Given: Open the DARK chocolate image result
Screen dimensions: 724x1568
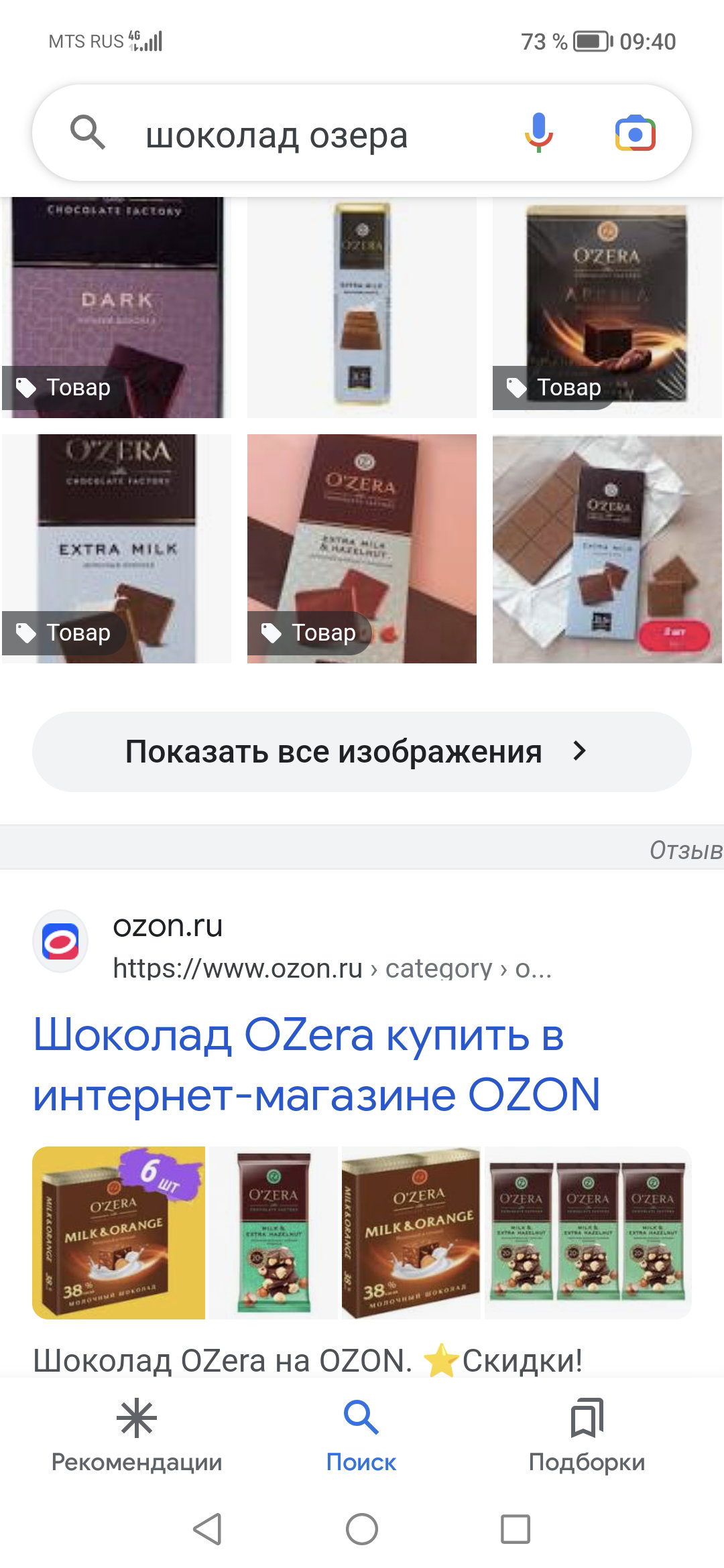Looking at the screenshot, I should tap(117, 308).
